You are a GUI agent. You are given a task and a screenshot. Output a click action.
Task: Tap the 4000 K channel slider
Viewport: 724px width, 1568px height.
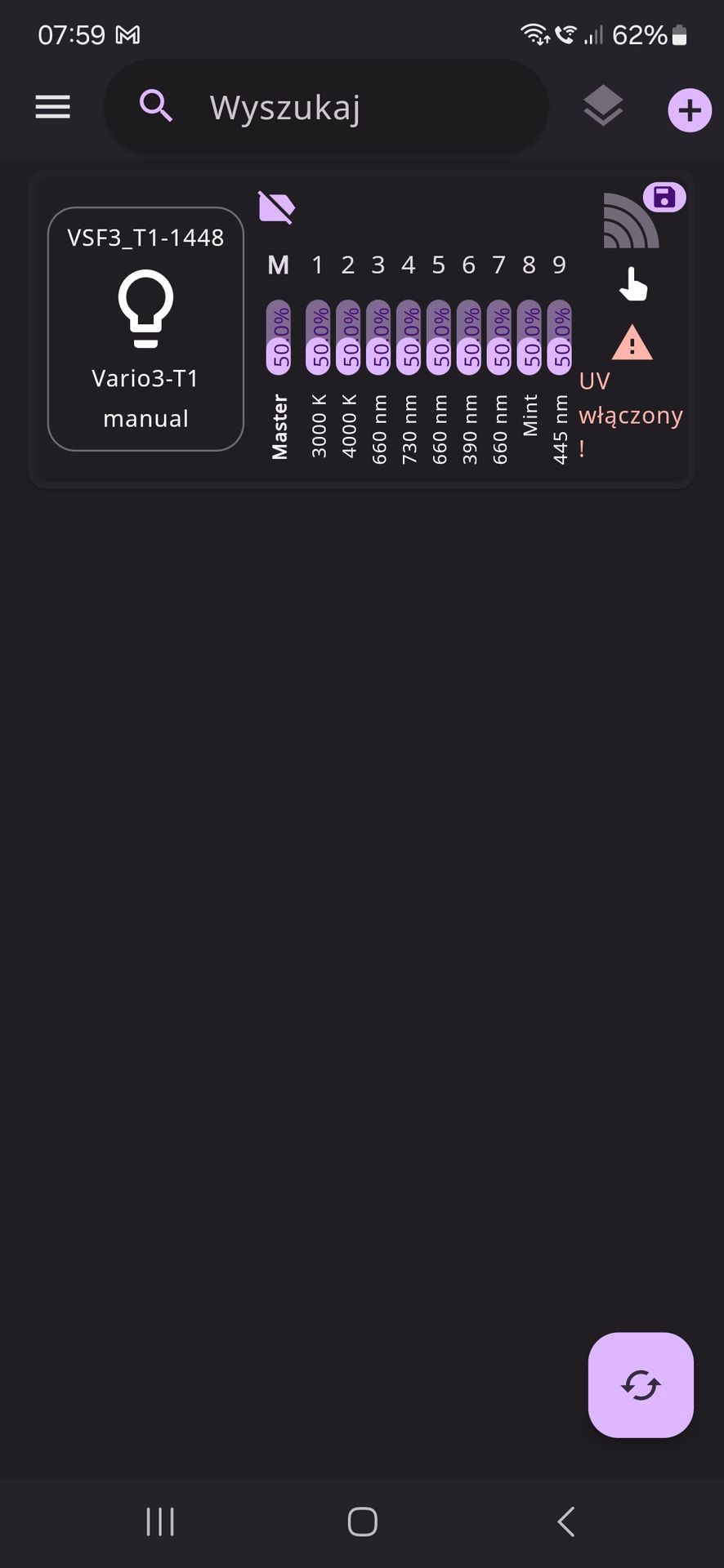click(348, 337)
